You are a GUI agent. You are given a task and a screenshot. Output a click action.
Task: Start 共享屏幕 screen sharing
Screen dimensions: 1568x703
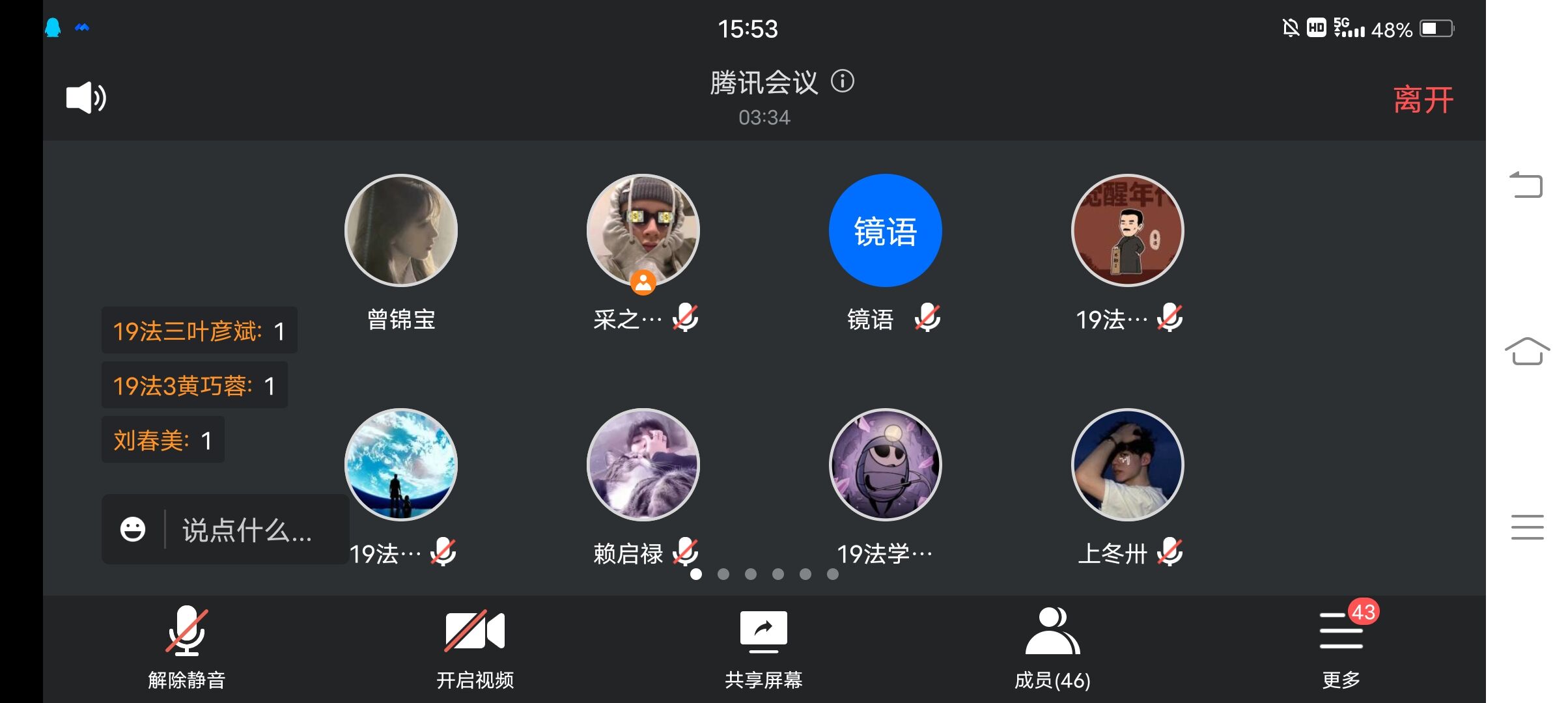point(763,646)
